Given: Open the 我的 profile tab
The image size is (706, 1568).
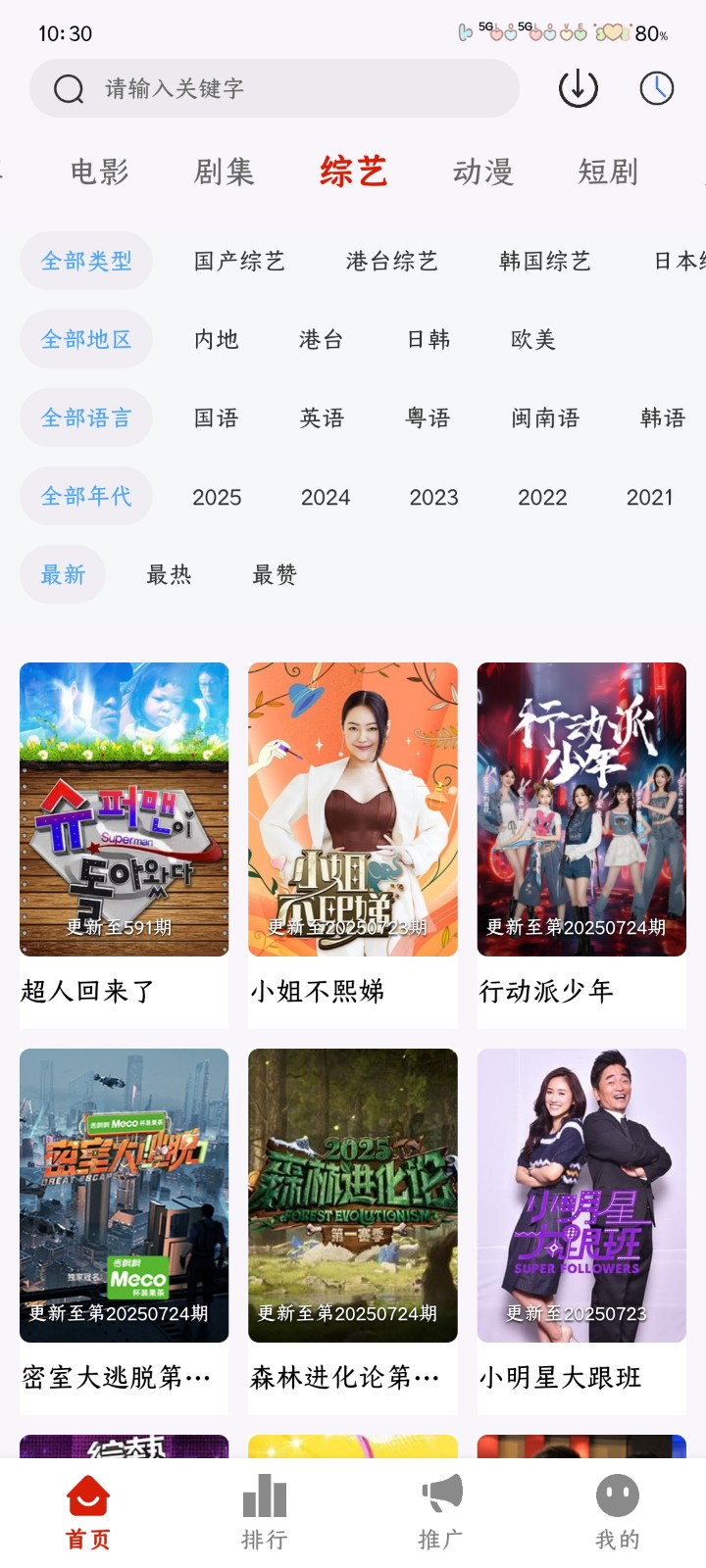Looking at the screenshot, I should point(618,1512).
